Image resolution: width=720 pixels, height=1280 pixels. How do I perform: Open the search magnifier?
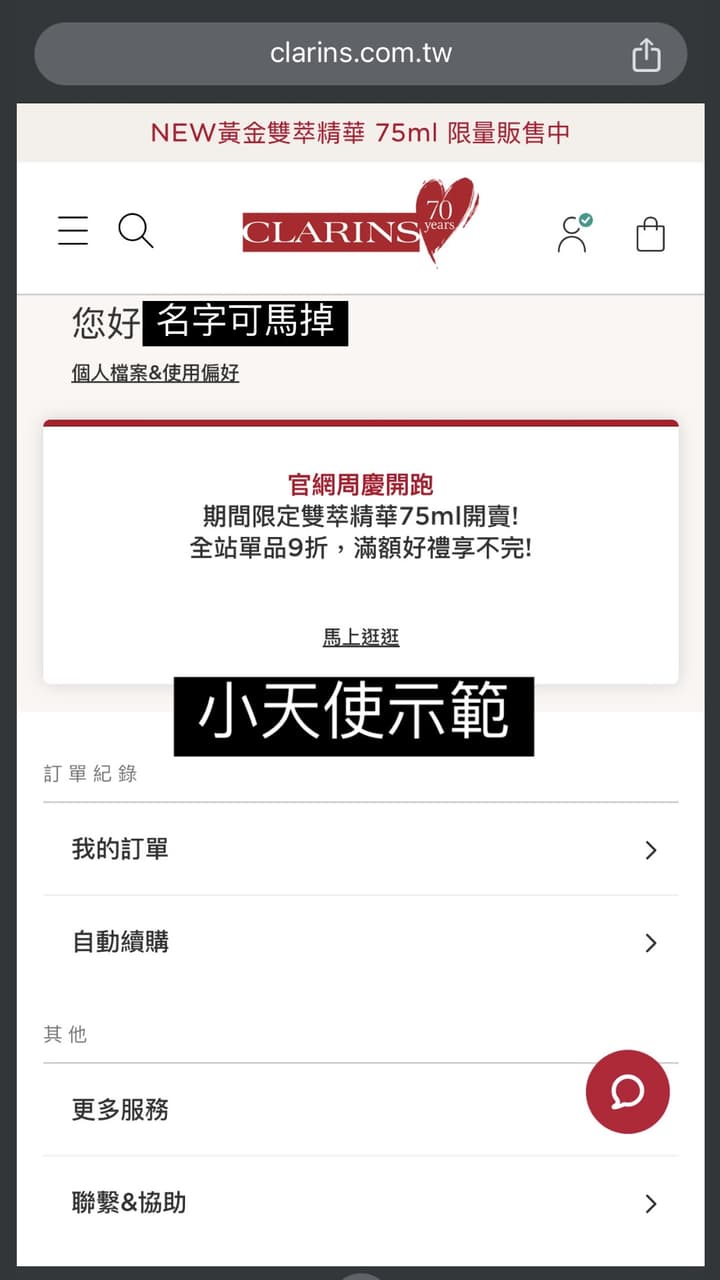(135, 231)
